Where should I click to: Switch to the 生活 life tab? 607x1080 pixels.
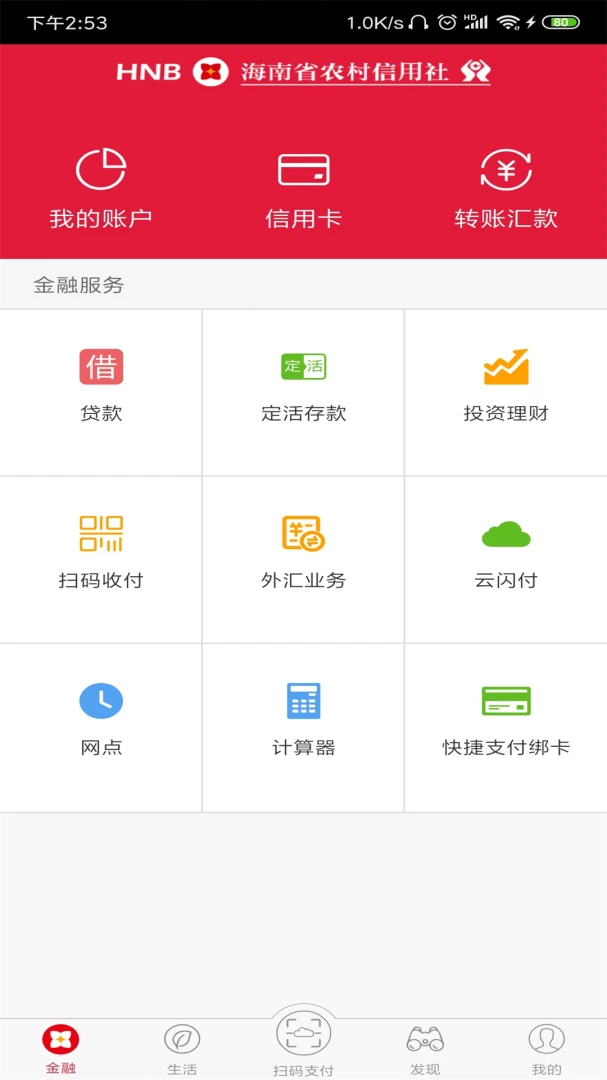pyautogui.click(x=182, y=1049)
